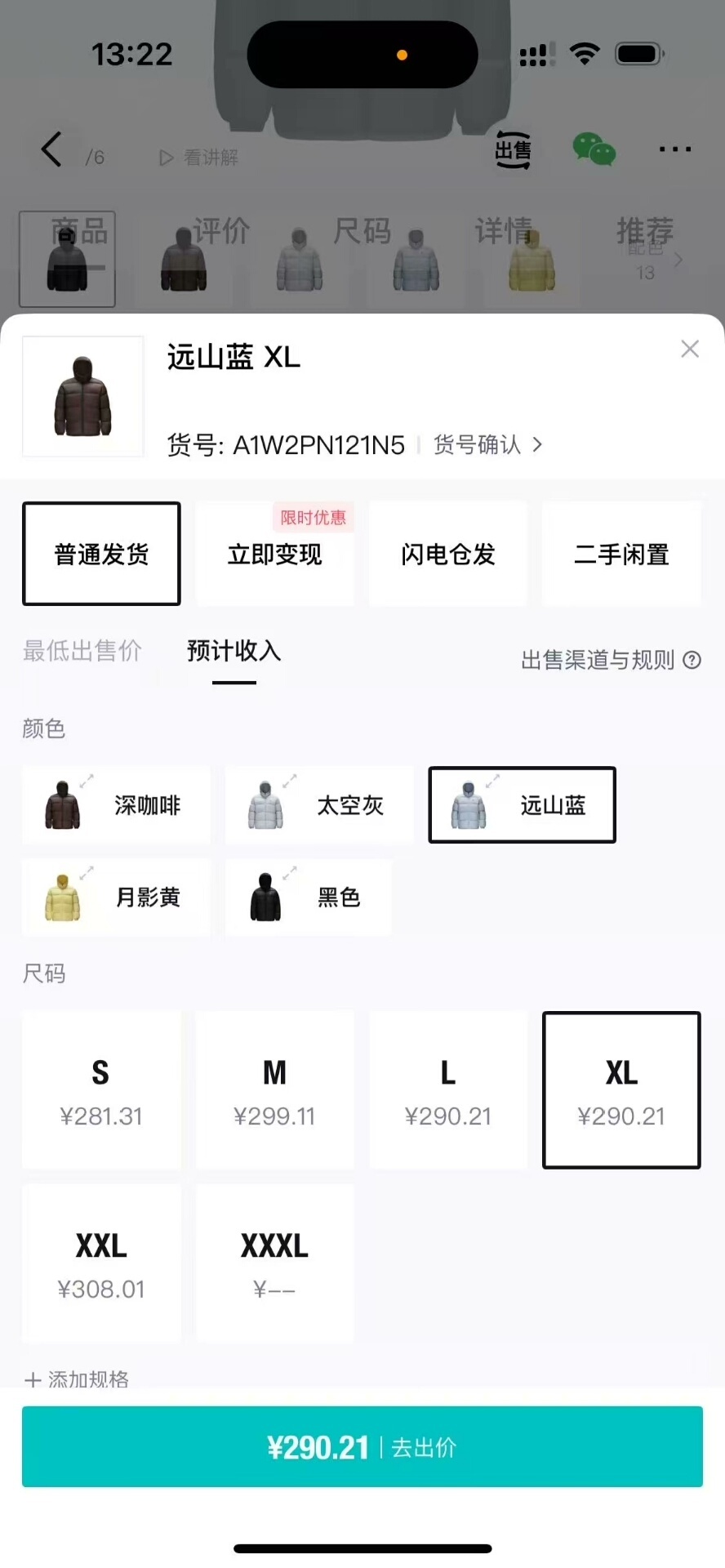
Task: Select the 远山蓝 color
Action: (523, 805)
